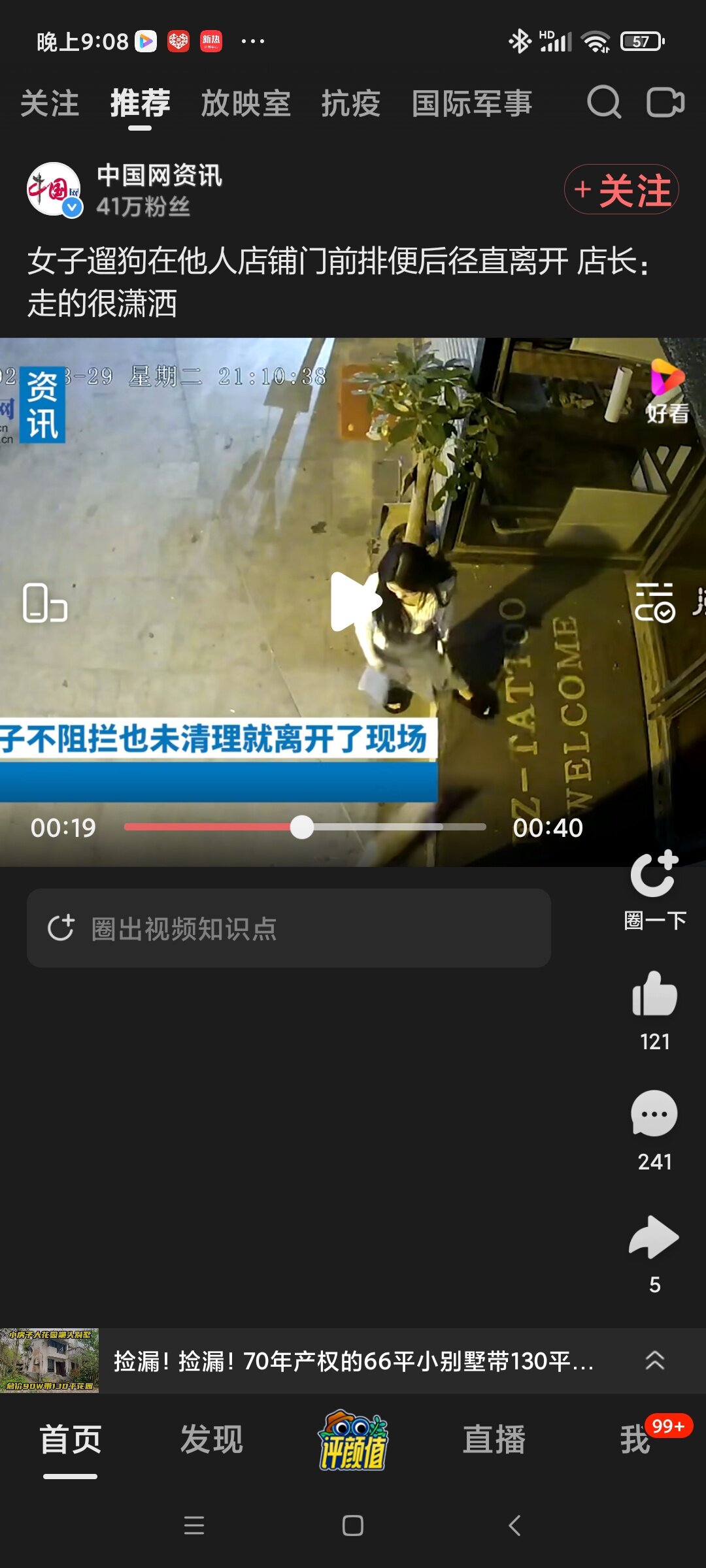Tap the rotate screen icon on video
Image resolution: width=706 pixels, height=1568 pixels.
click(x=44, y=602)
